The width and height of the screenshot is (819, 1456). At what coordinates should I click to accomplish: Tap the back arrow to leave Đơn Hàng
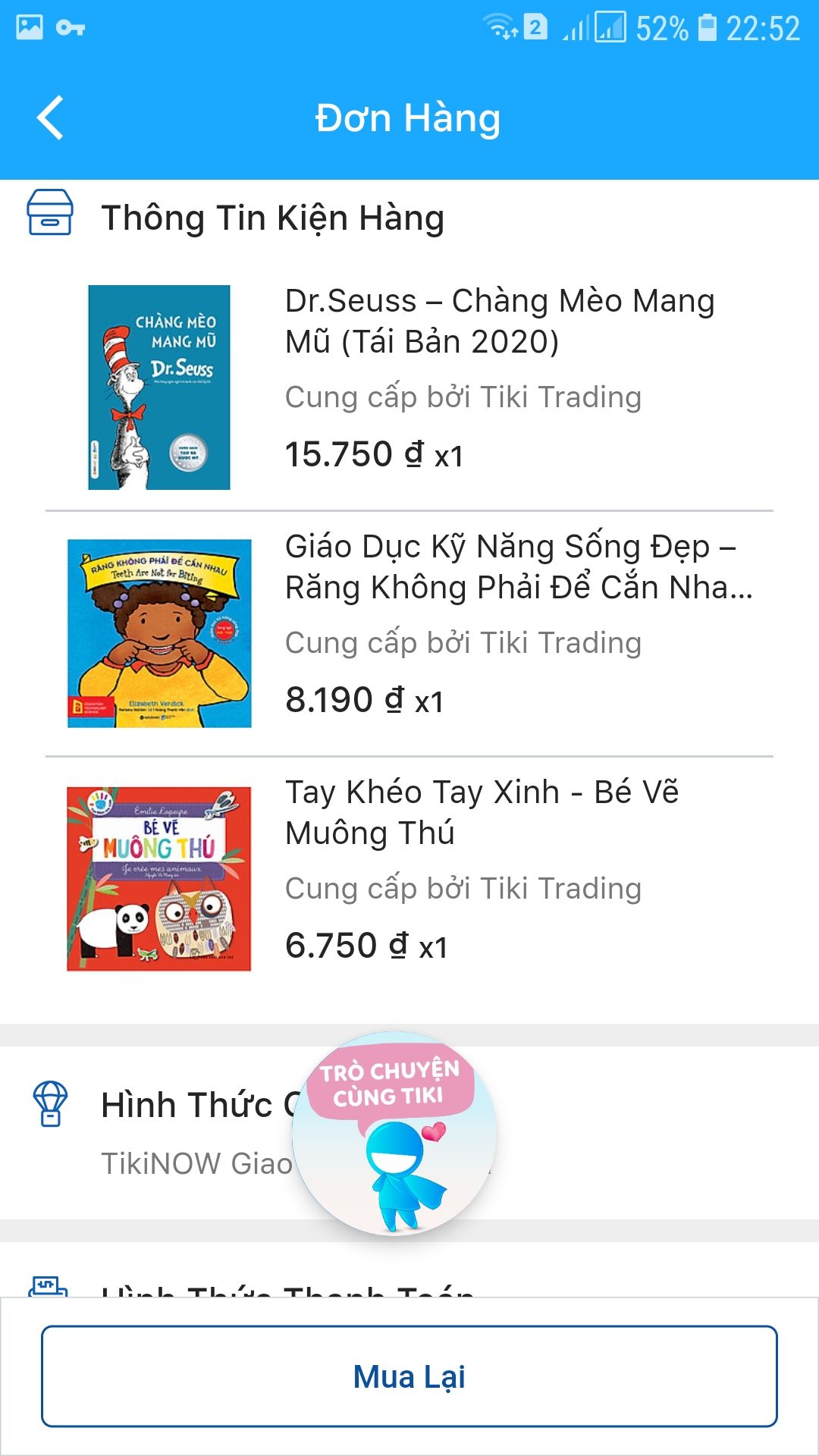[50, 118]
